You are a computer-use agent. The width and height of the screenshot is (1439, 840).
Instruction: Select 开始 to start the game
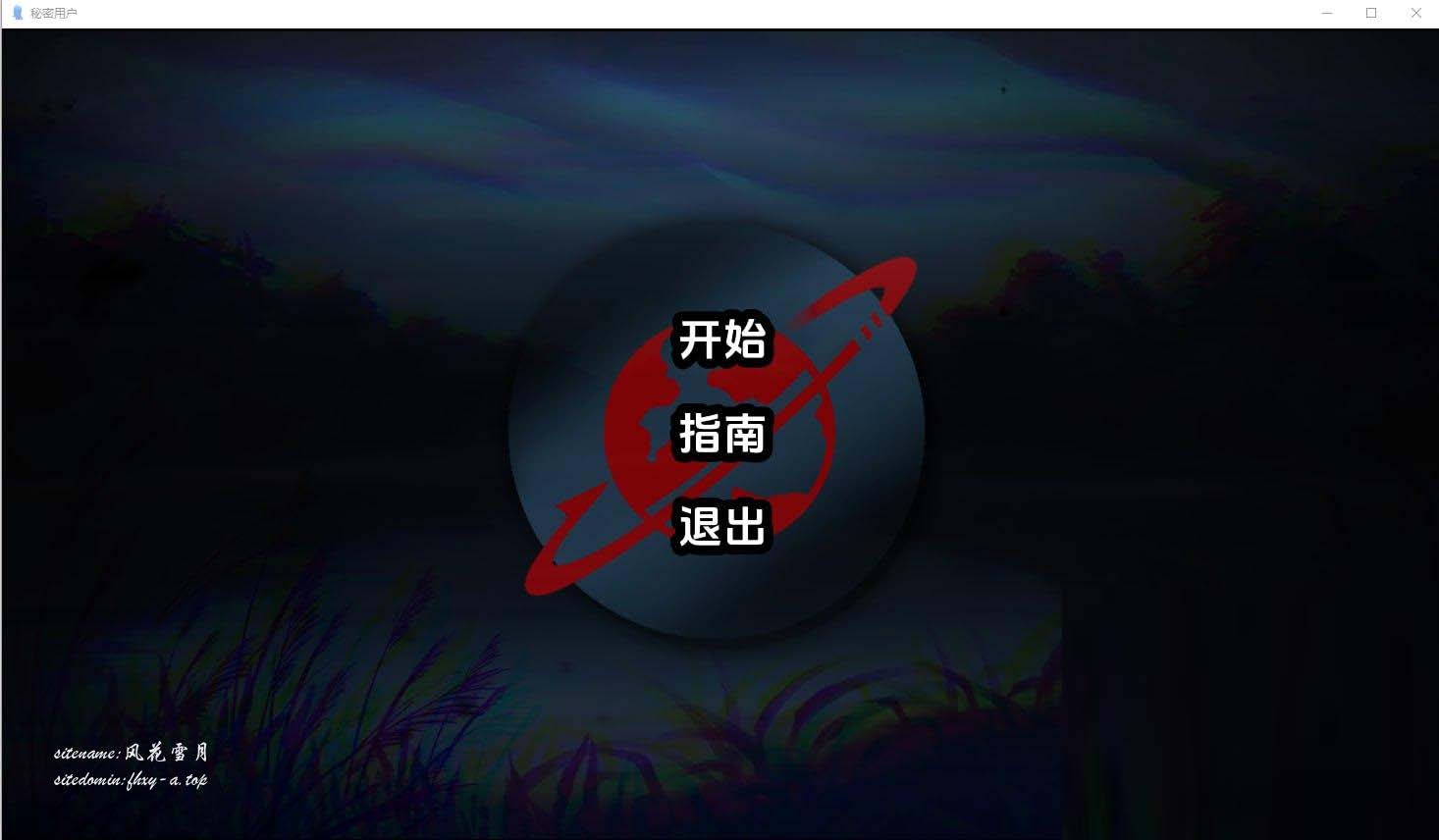click(722, 341)
